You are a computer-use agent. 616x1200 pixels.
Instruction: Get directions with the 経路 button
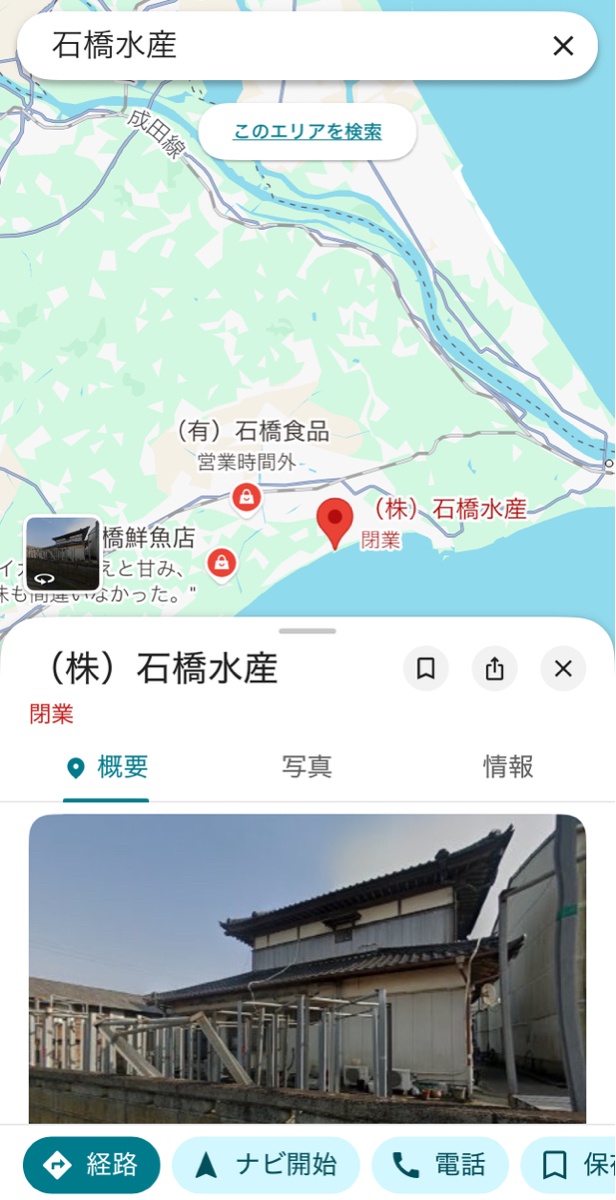tap(92, 1165)
